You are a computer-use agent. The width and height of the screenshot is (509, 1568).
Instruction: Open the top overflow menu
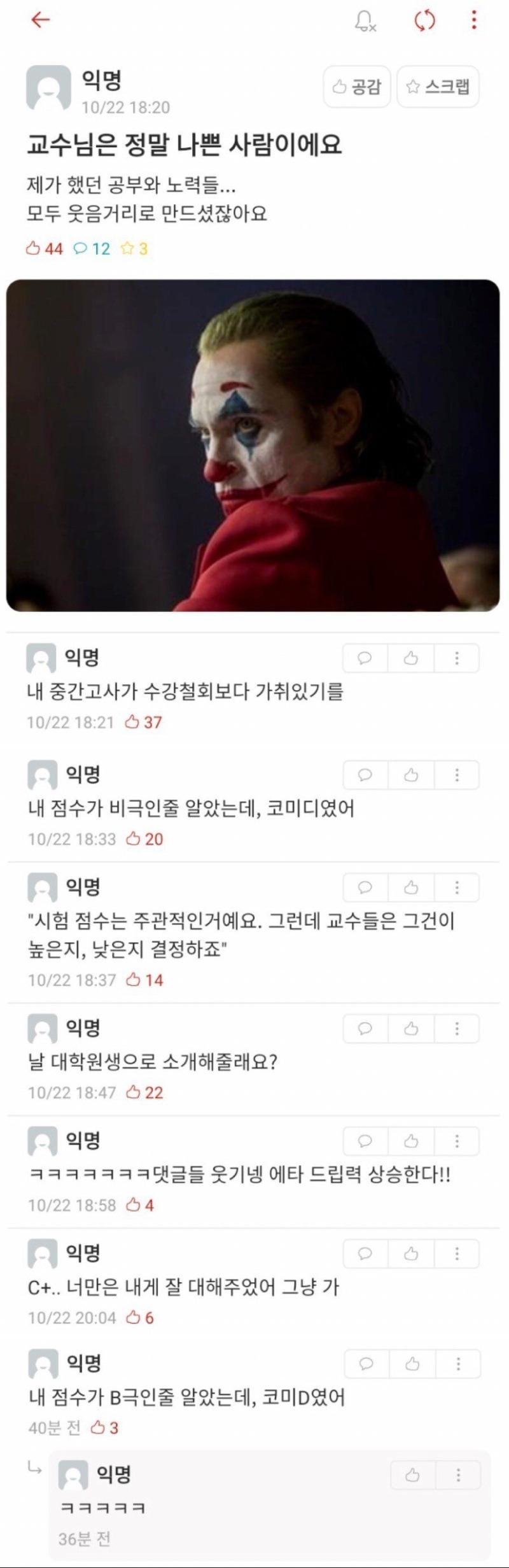pos(474,20)
